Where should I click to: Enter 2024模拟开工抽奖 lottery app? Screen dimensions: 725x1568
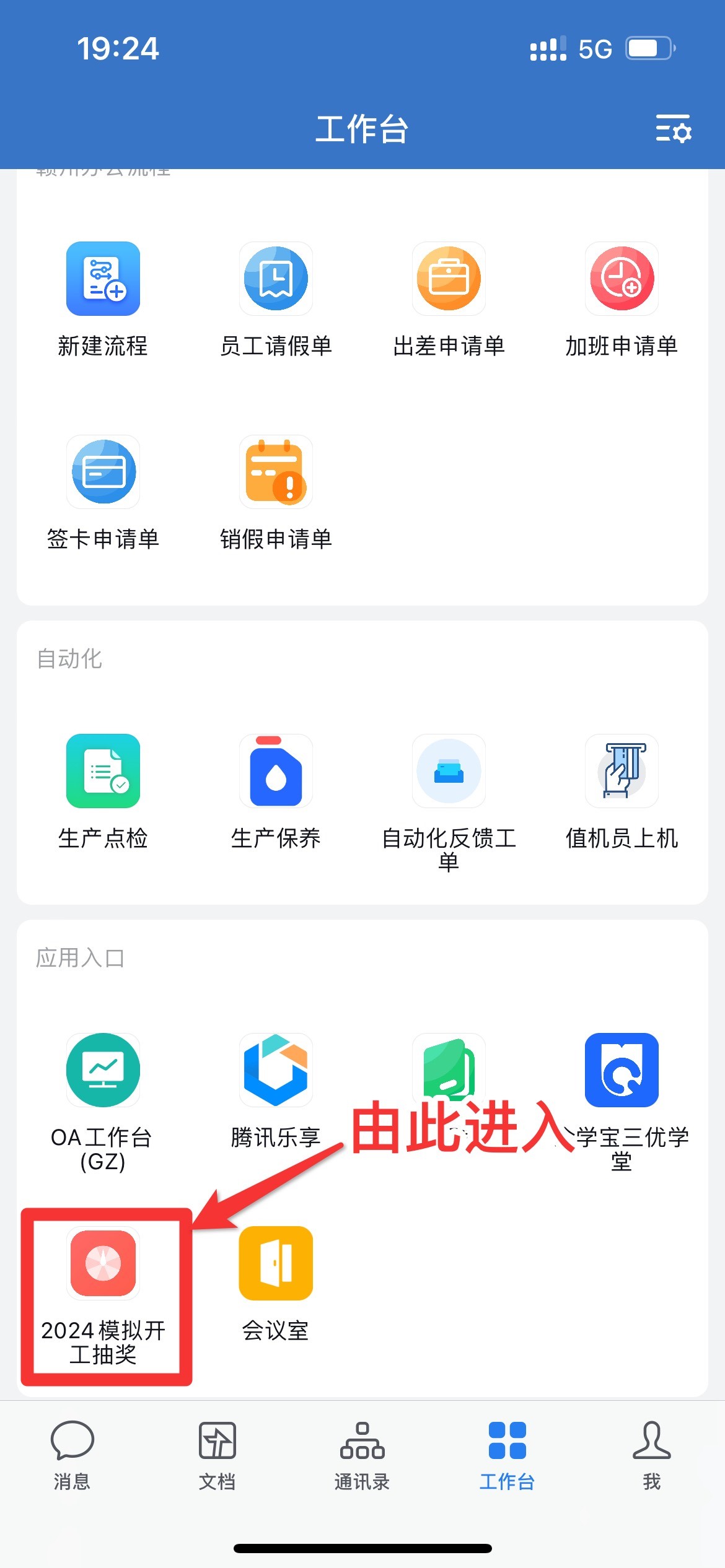pyautogui.click(x=103, y=1263)
